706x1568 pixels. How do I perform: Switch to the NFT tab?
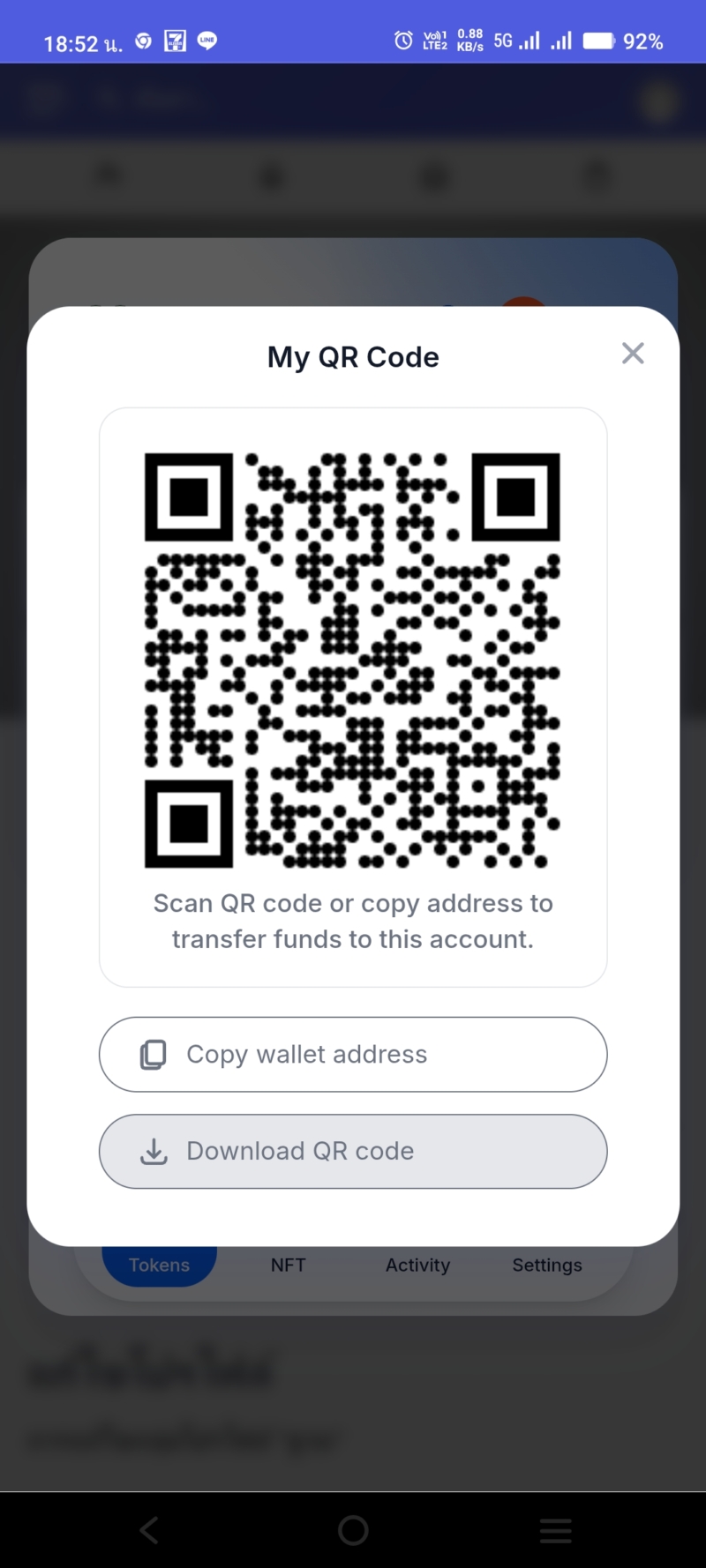pyautogui.click(x=289, y=1265)
